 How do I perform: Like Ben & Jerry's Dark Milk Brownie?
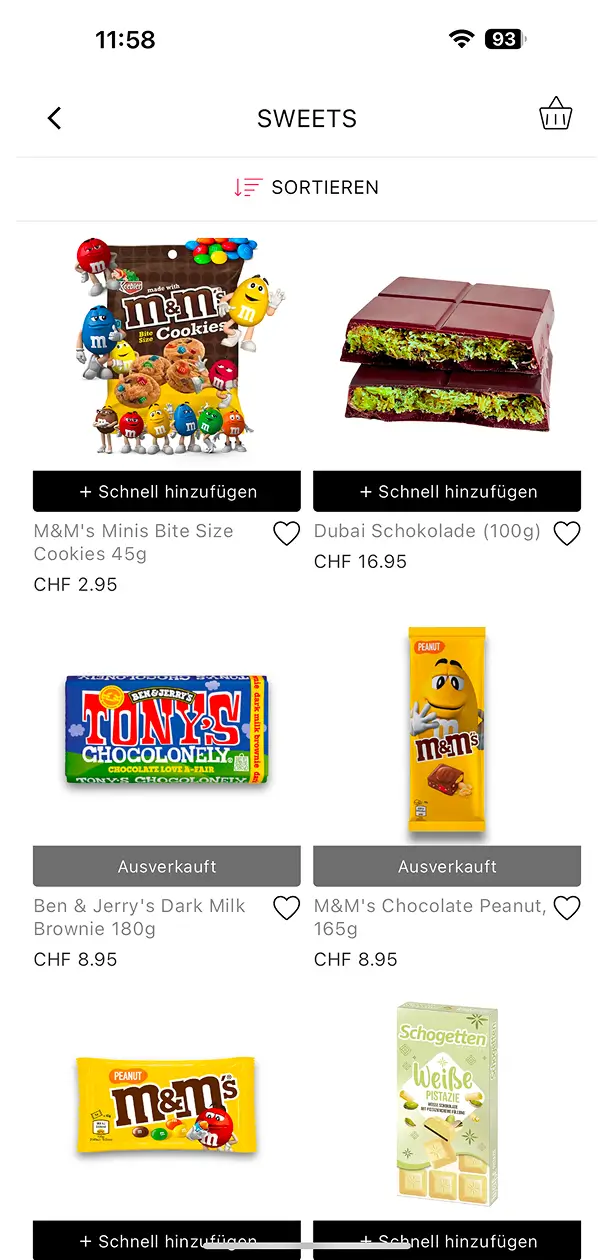[x=286, y=908]
